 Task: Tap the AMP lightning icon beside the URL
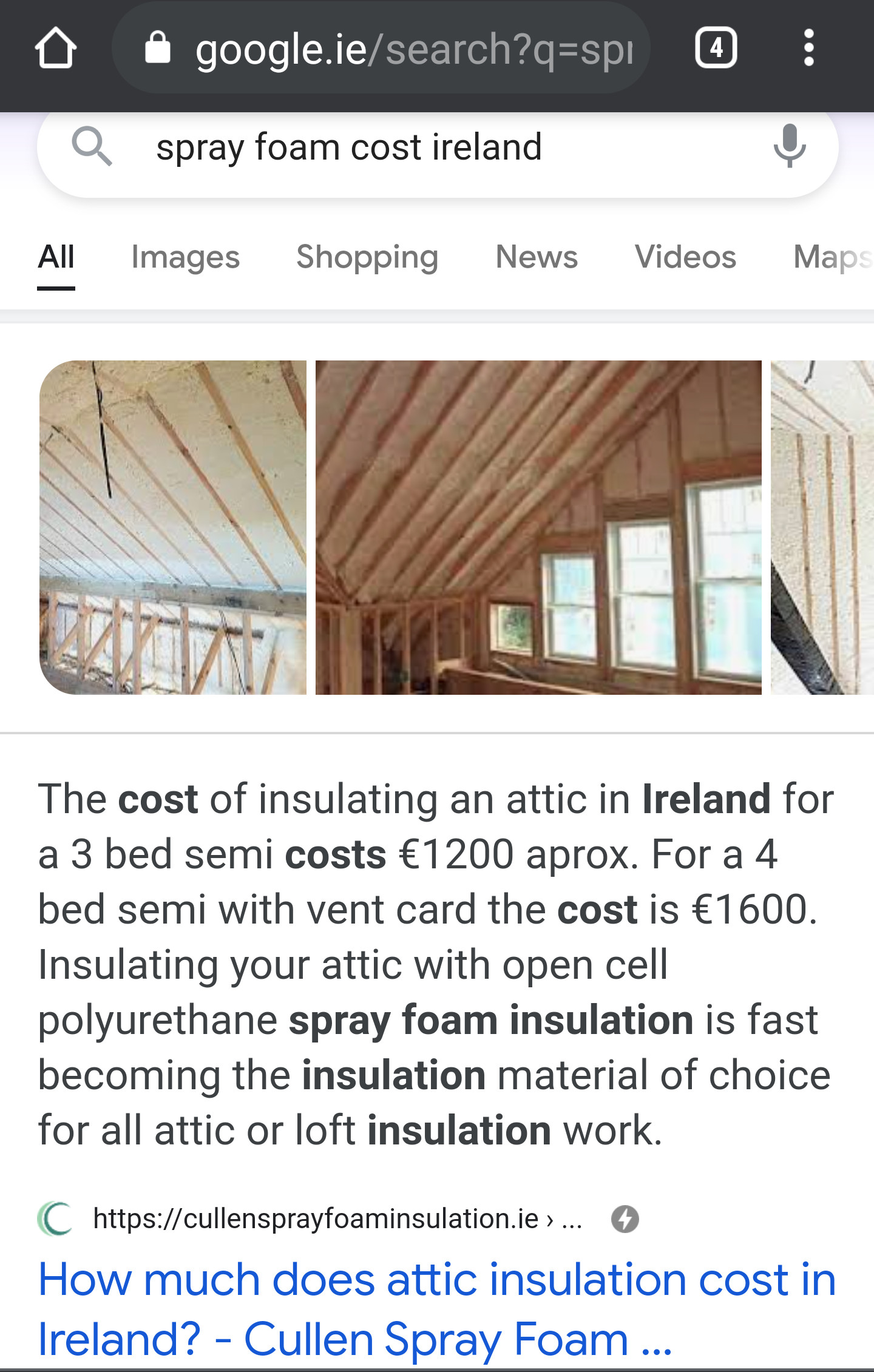point(625,1218)
